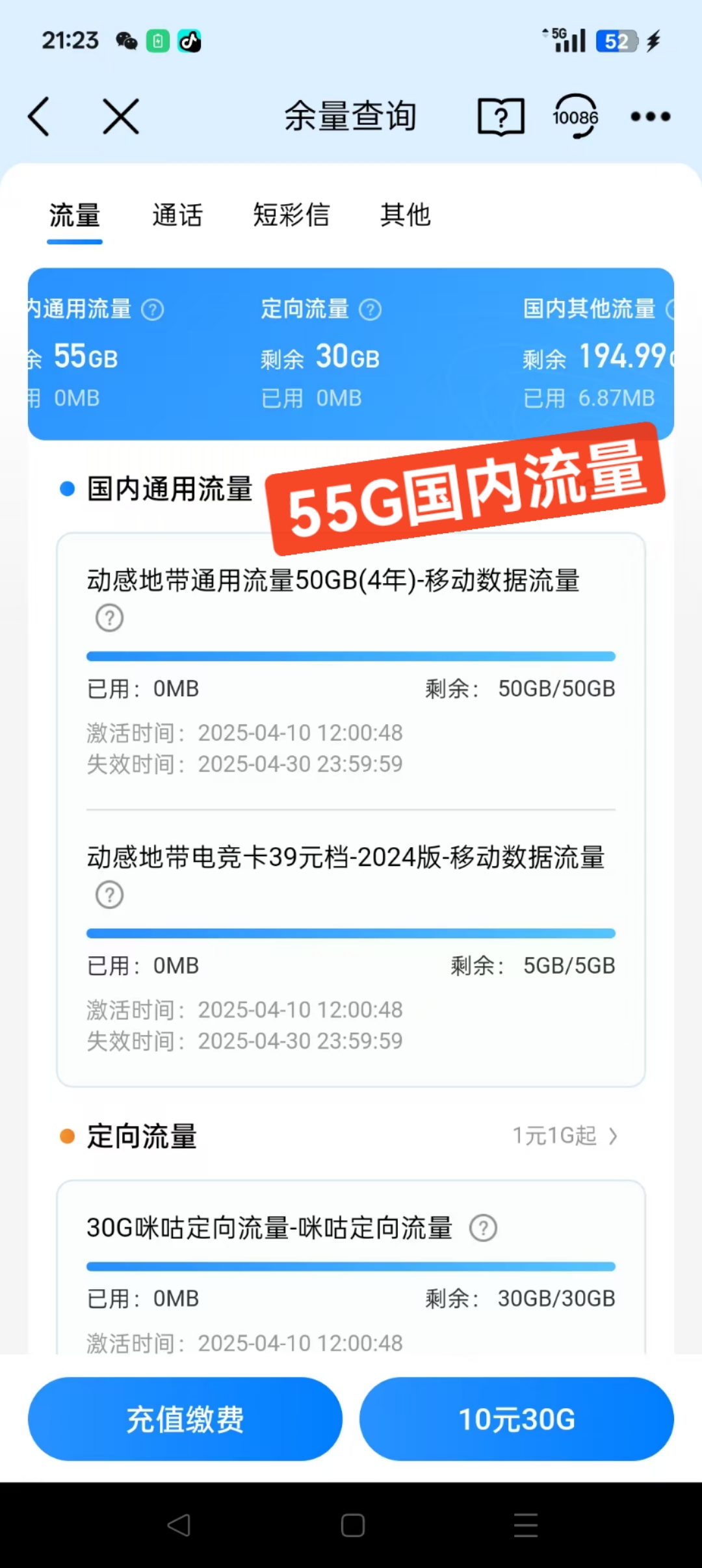Switch to the 短彩信 tab
The image size is (702, 1568).
click(x=291, y=215)
